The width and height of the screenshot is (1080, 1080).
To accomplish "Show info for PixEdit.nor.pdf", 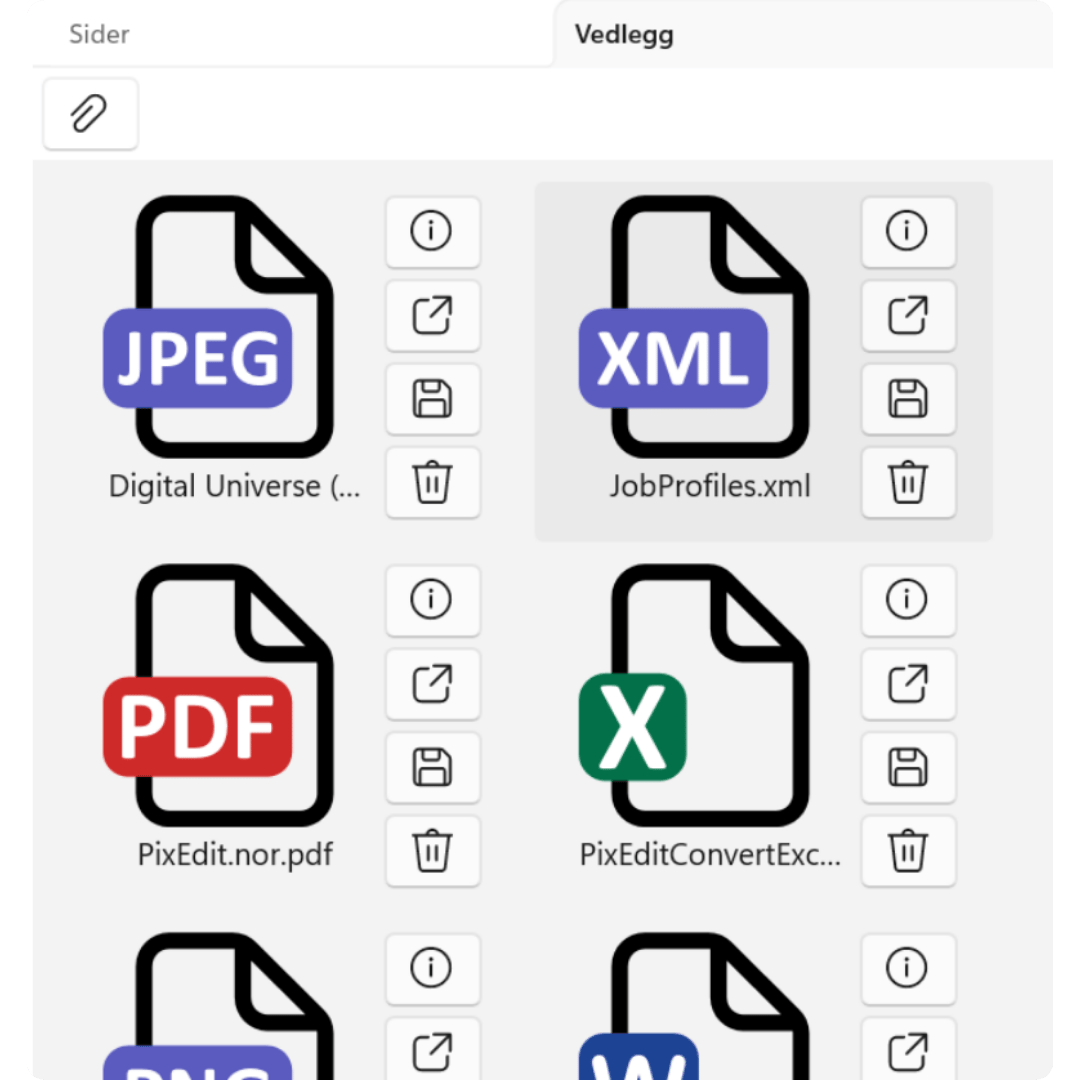I will (x=432, y=600).
